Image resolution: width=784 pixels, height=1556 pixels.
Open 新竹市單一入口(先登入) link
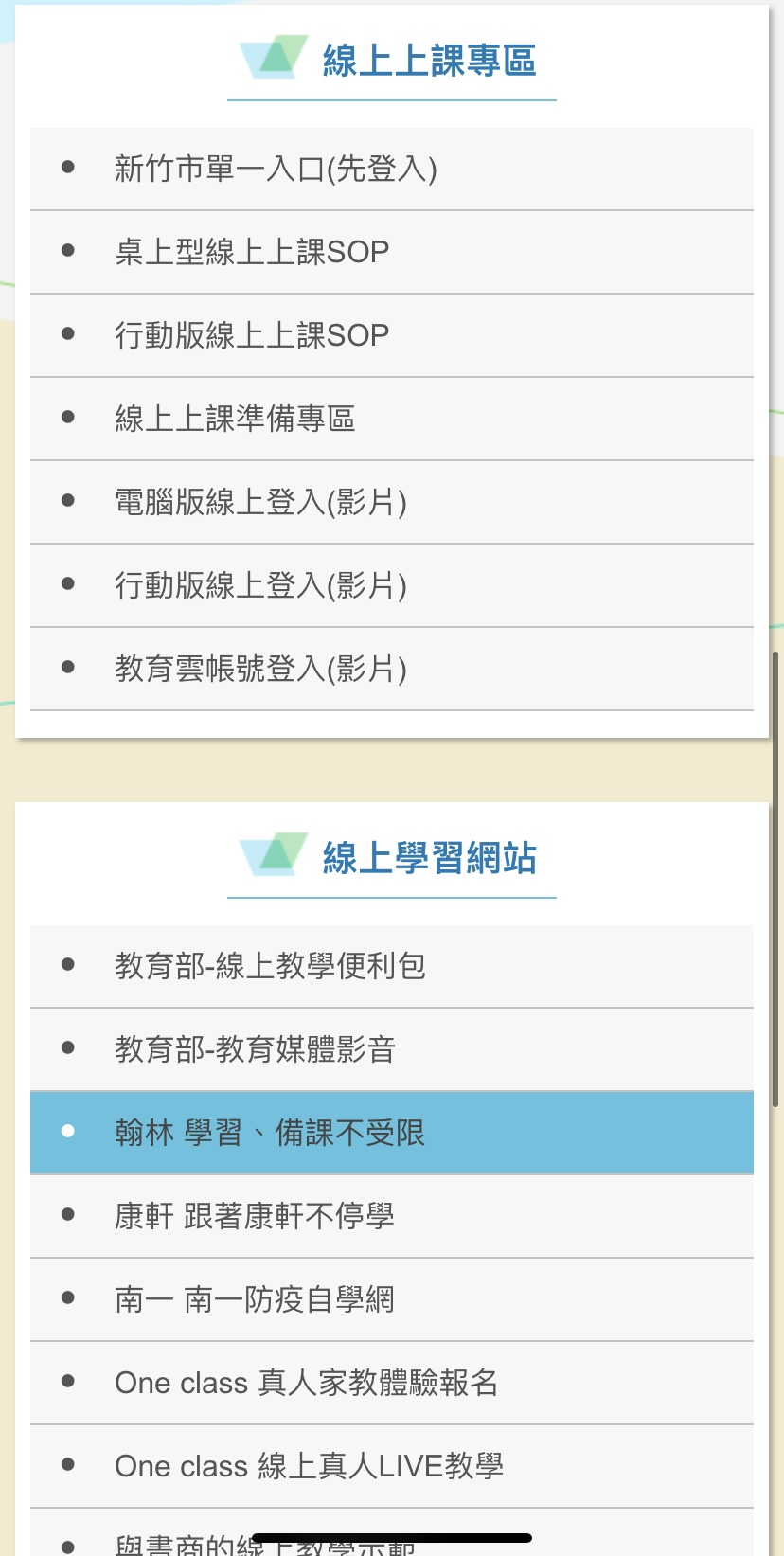tap(276, 170)
